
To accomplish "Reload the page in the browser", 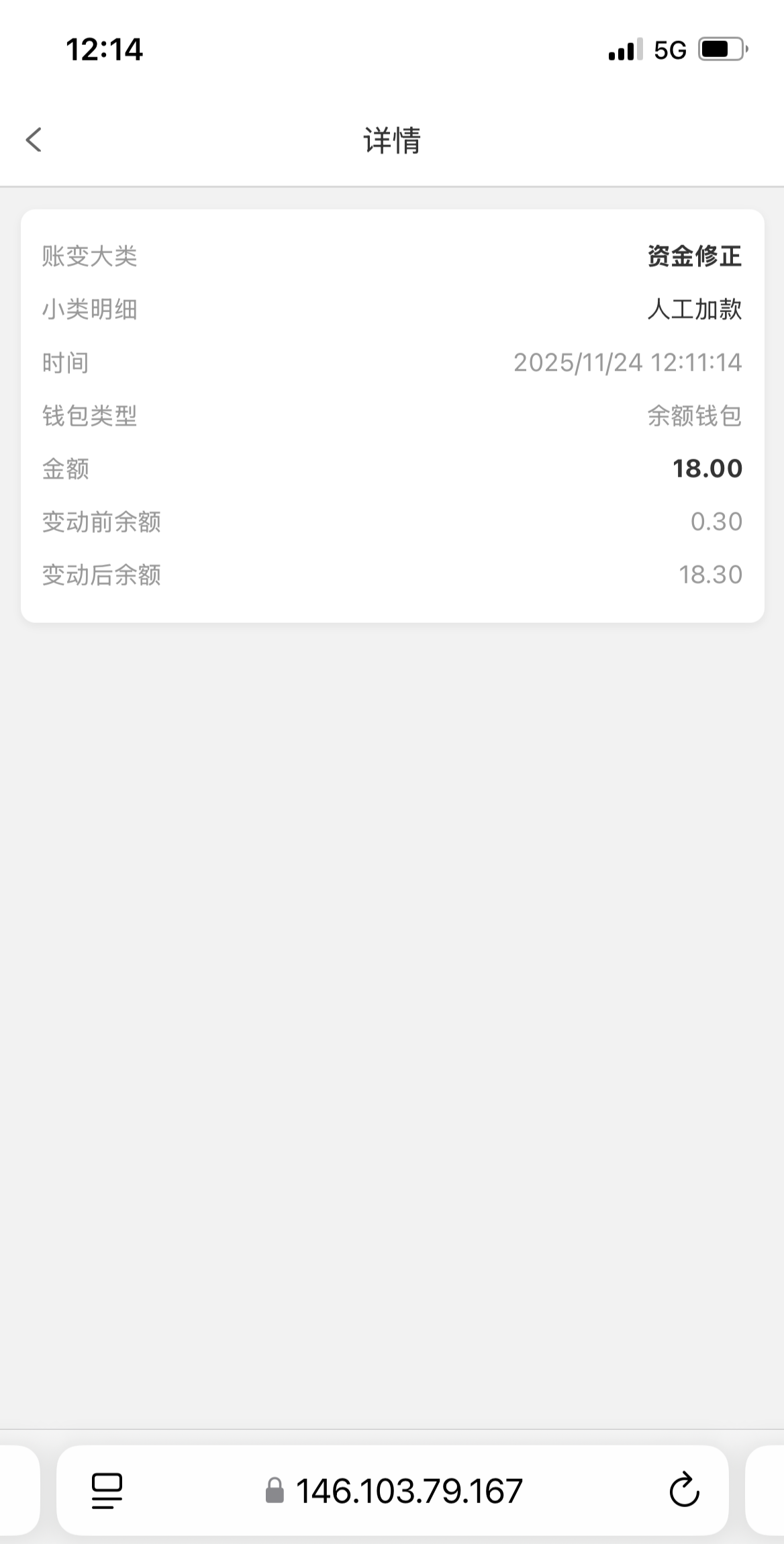I will point(684,1491).
